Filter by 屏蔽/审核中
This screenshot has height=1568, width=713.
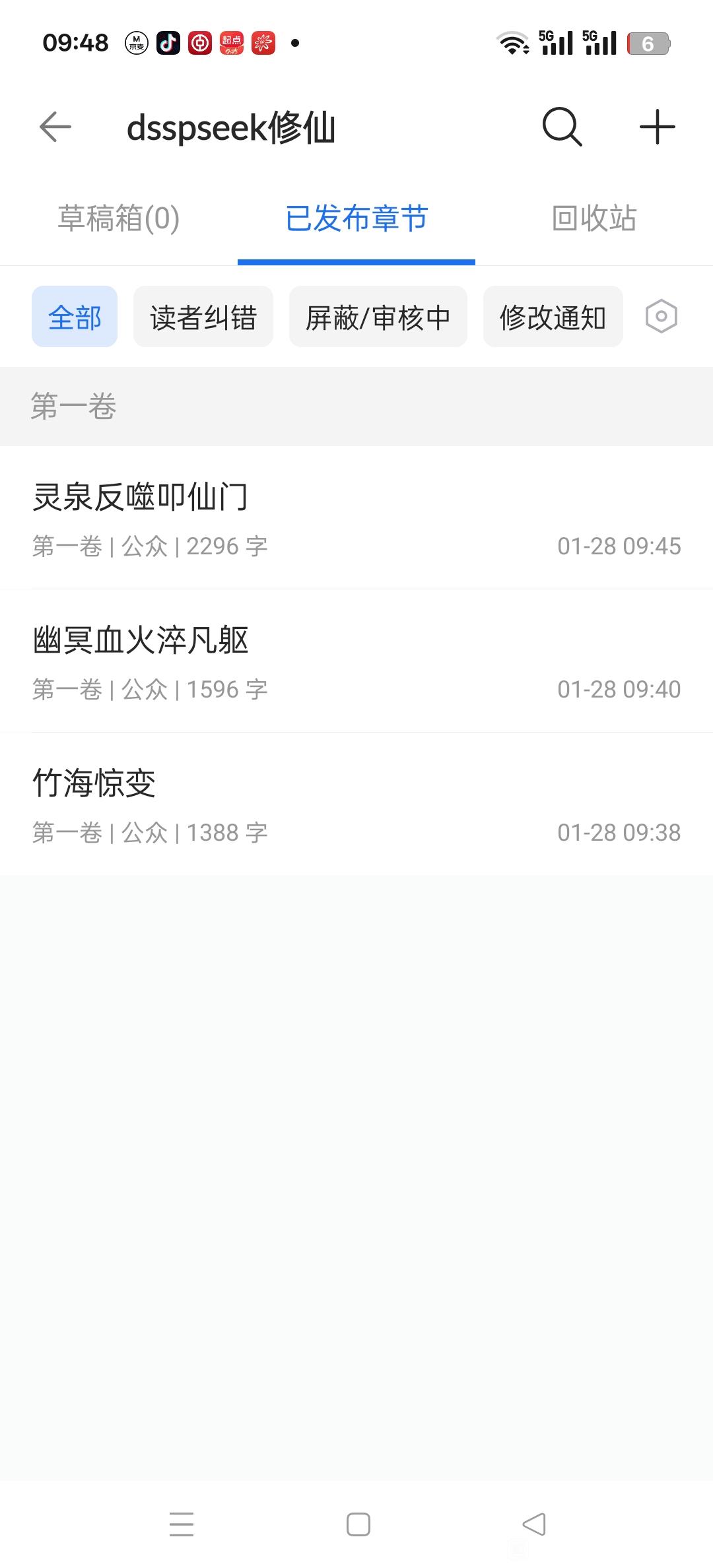378,317
